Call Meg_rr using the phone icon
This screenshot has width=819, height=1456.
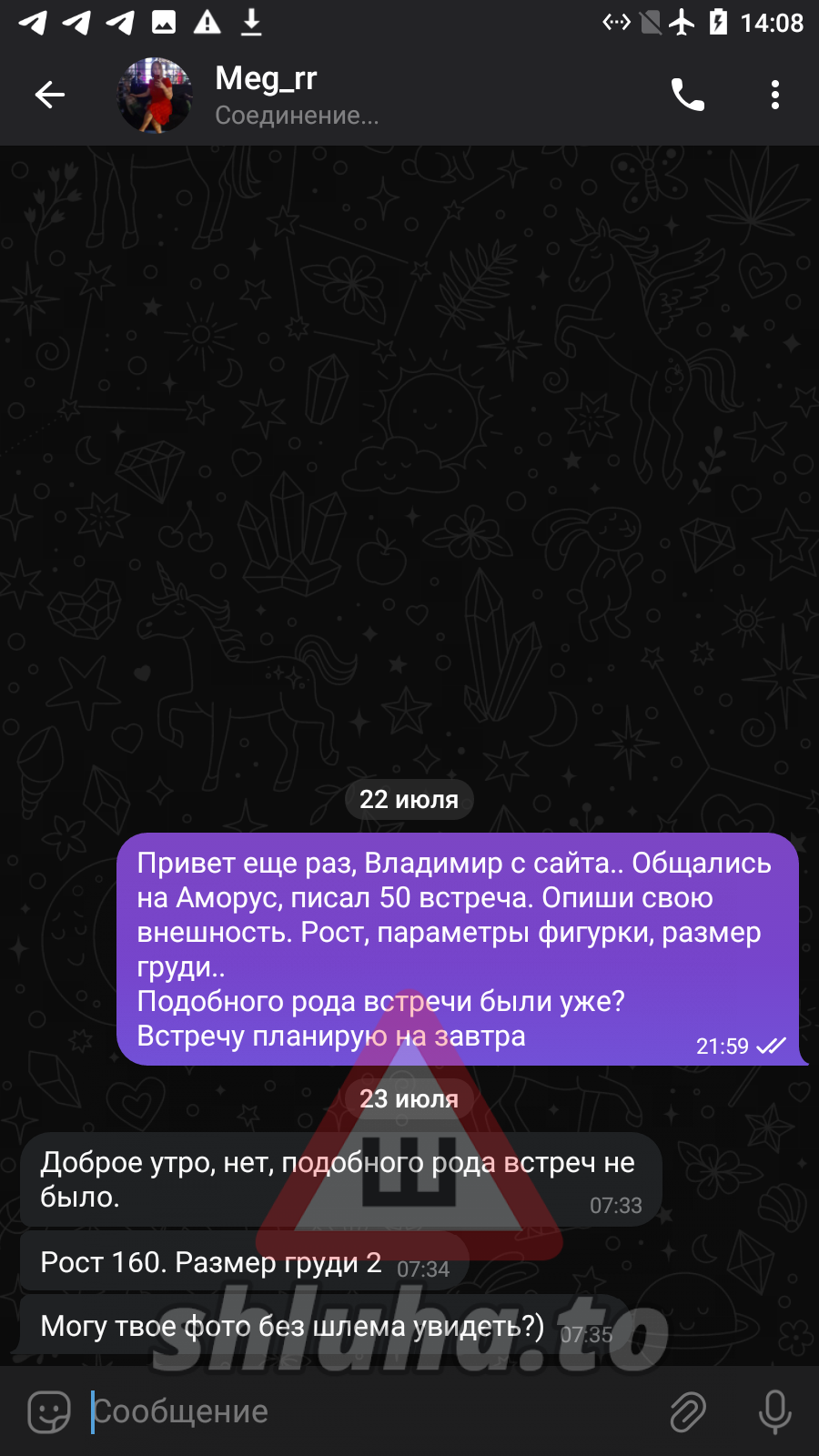tap(687, 95)
